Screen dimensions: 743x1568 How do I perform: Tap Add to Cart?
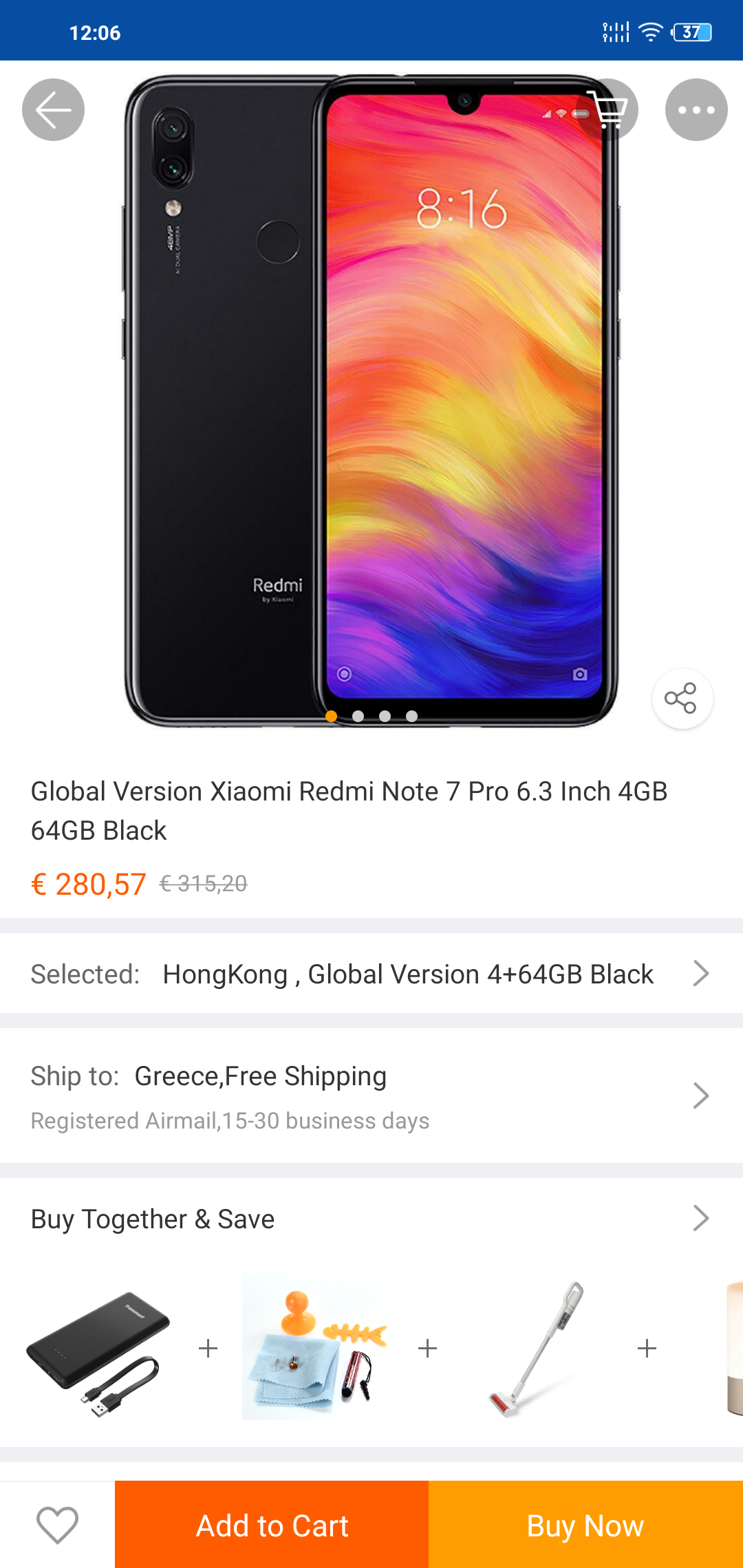[272, 1525]
